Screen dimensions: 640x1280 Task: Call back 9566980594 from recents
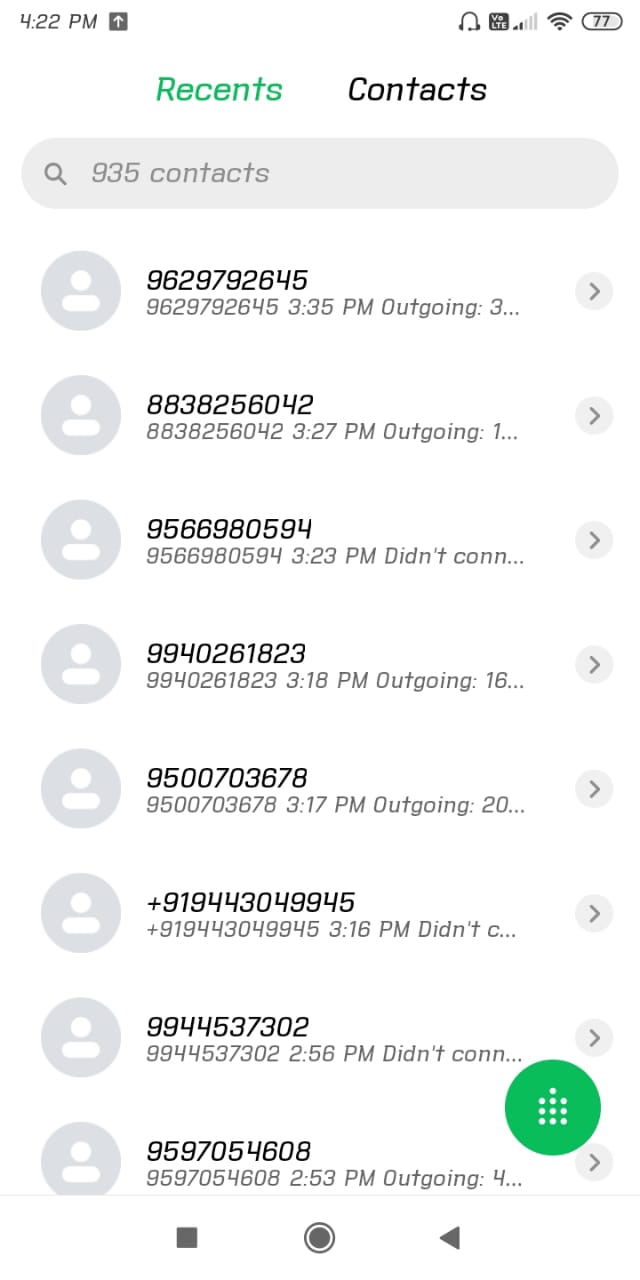320,540
